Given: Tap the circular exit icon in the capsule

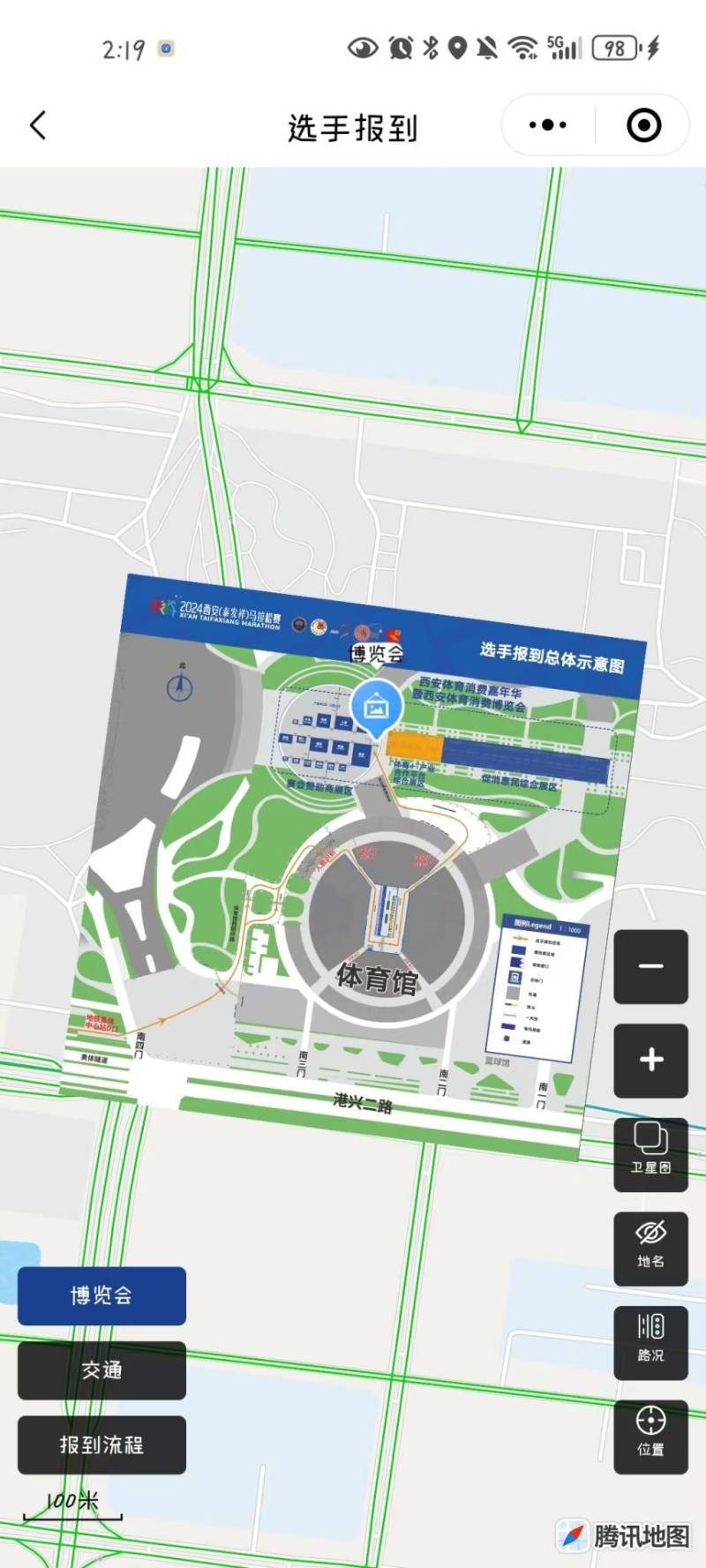Looking at the screenshot, I should (x=643, y=125).
